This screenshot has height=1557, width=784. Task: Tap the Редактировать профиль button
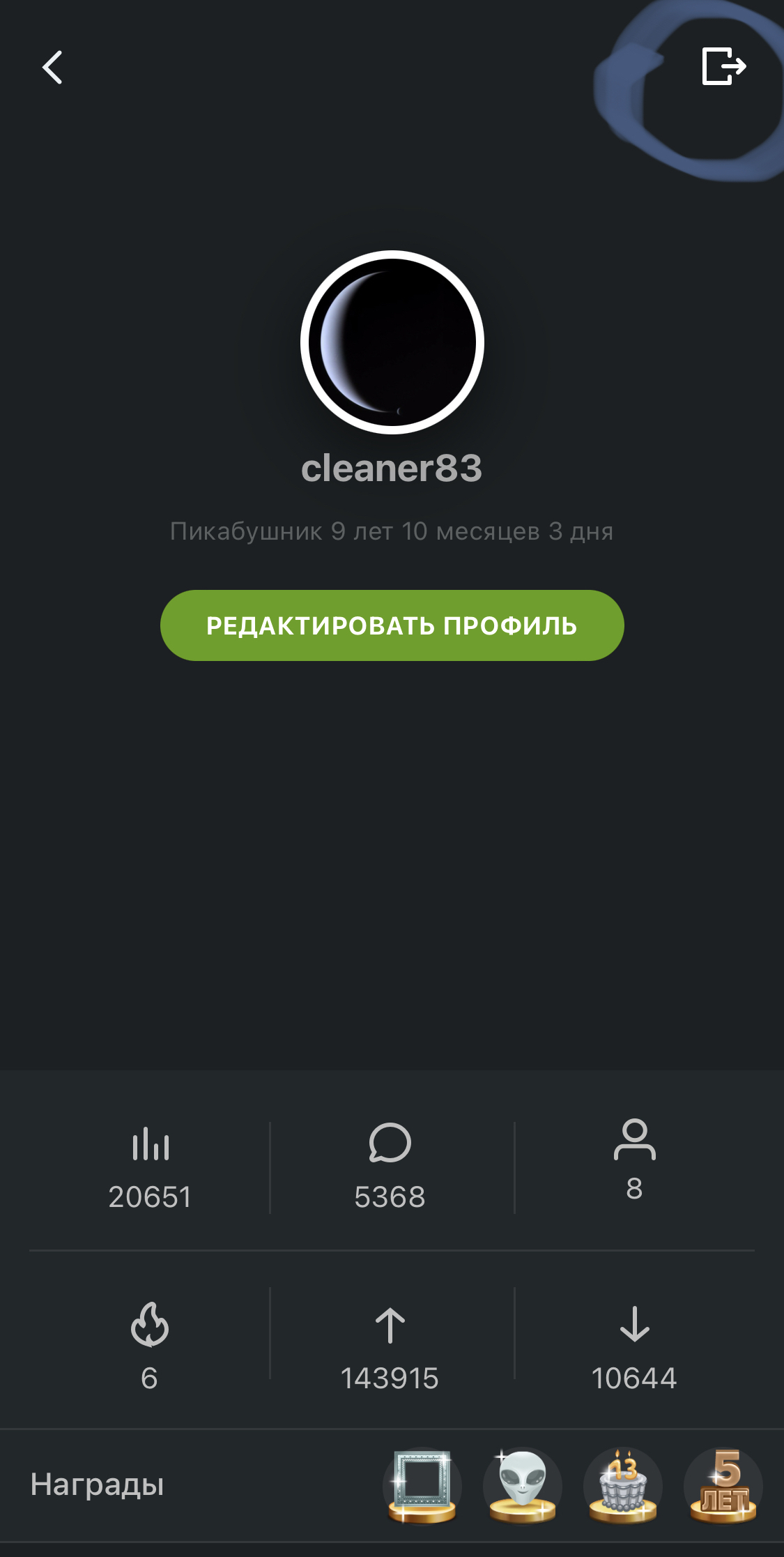point(392,625)
